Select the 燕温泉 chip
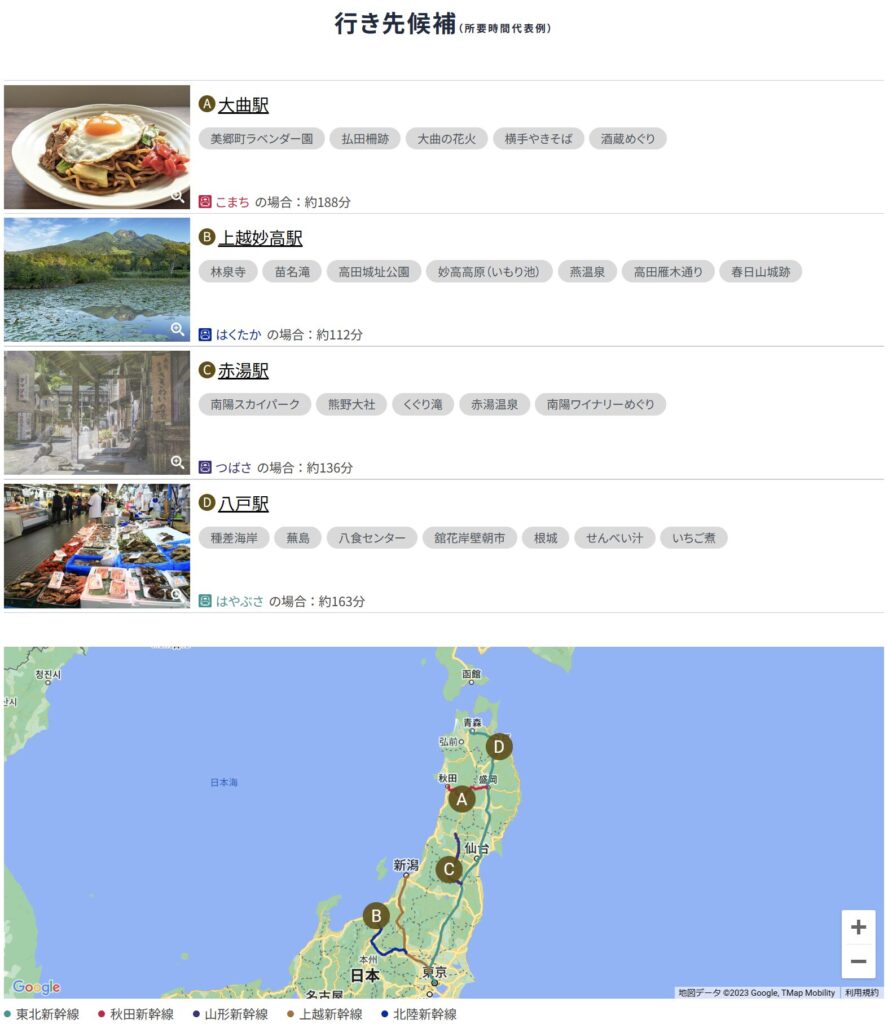 click(x=587, y=272)
